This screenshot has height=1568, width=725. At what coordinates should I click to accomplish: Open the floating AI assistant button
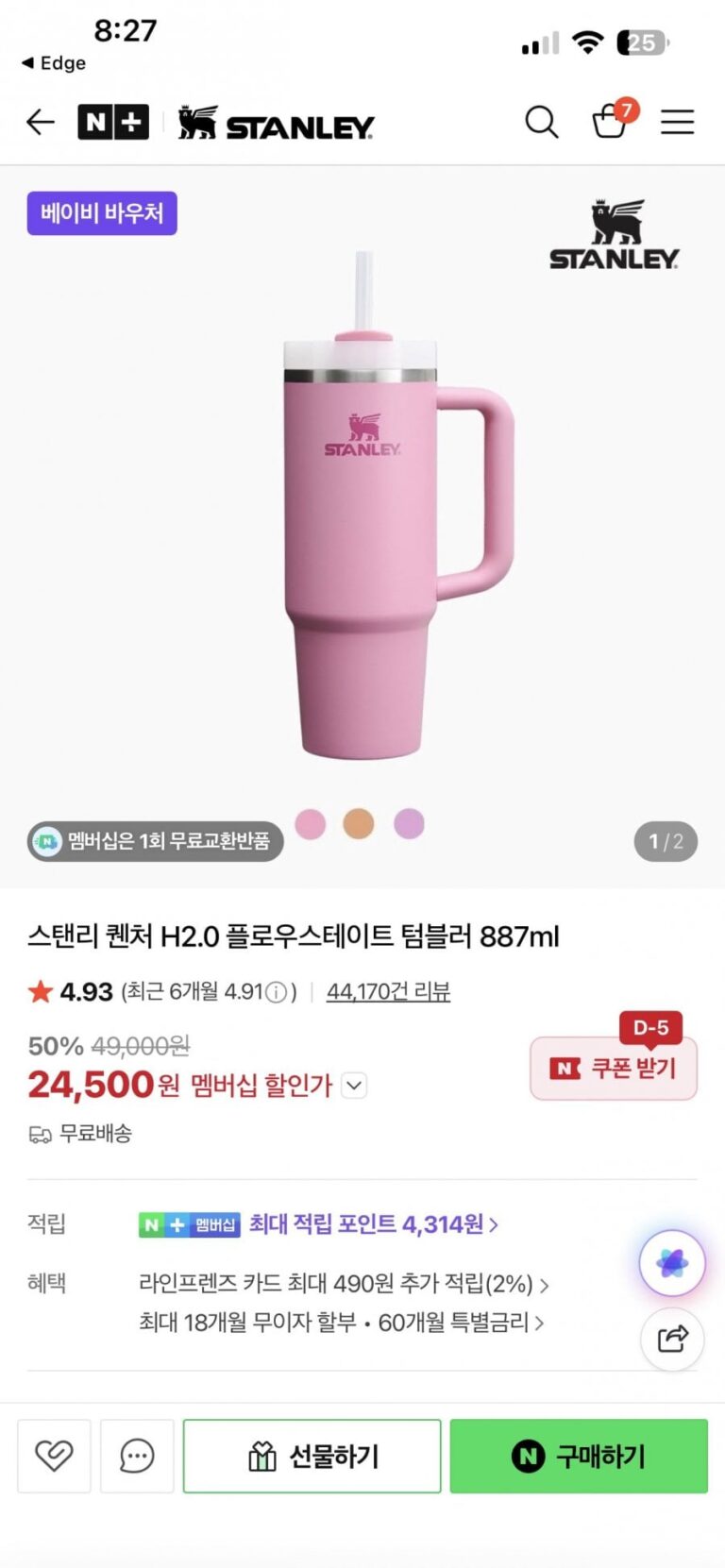click(672, 1263)
